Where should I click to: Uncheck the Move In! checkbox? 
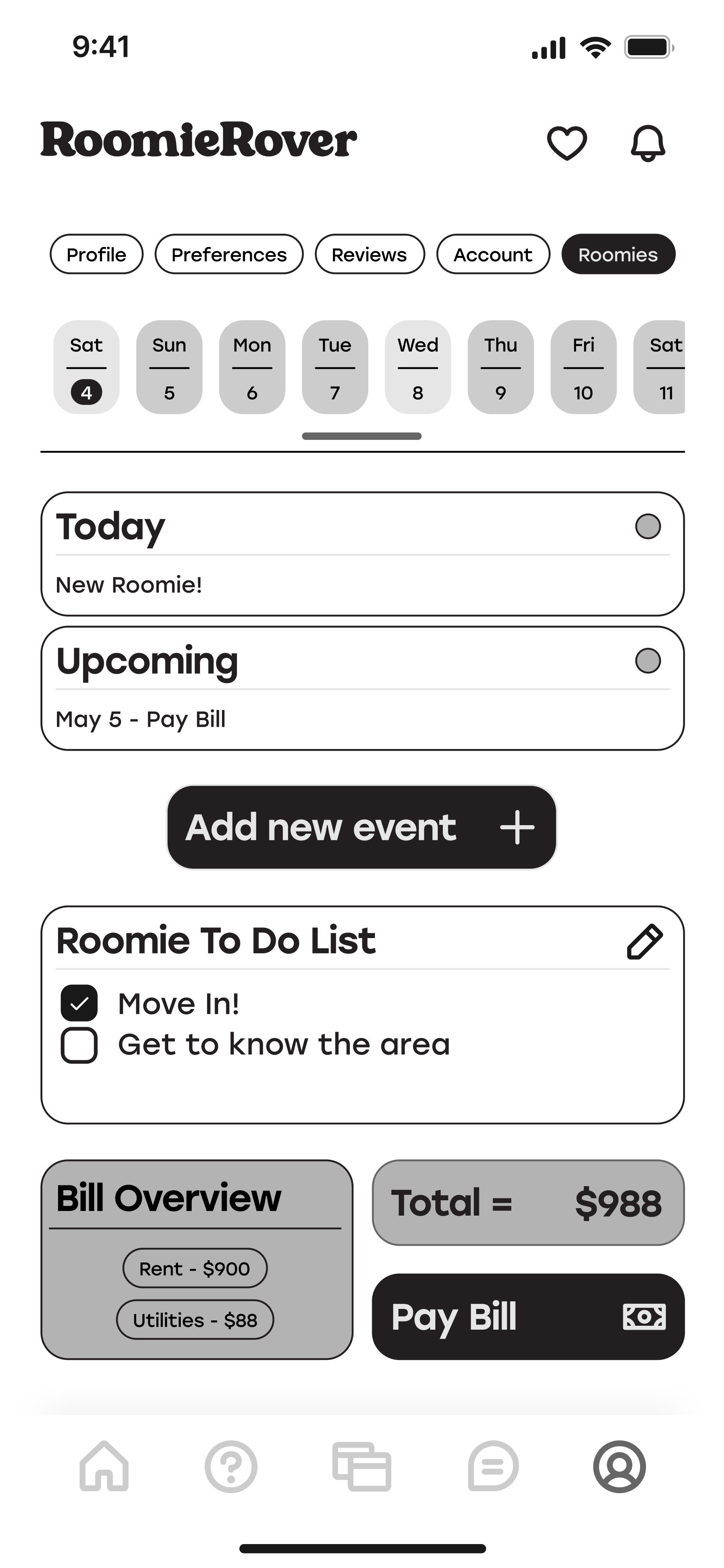79,1003
